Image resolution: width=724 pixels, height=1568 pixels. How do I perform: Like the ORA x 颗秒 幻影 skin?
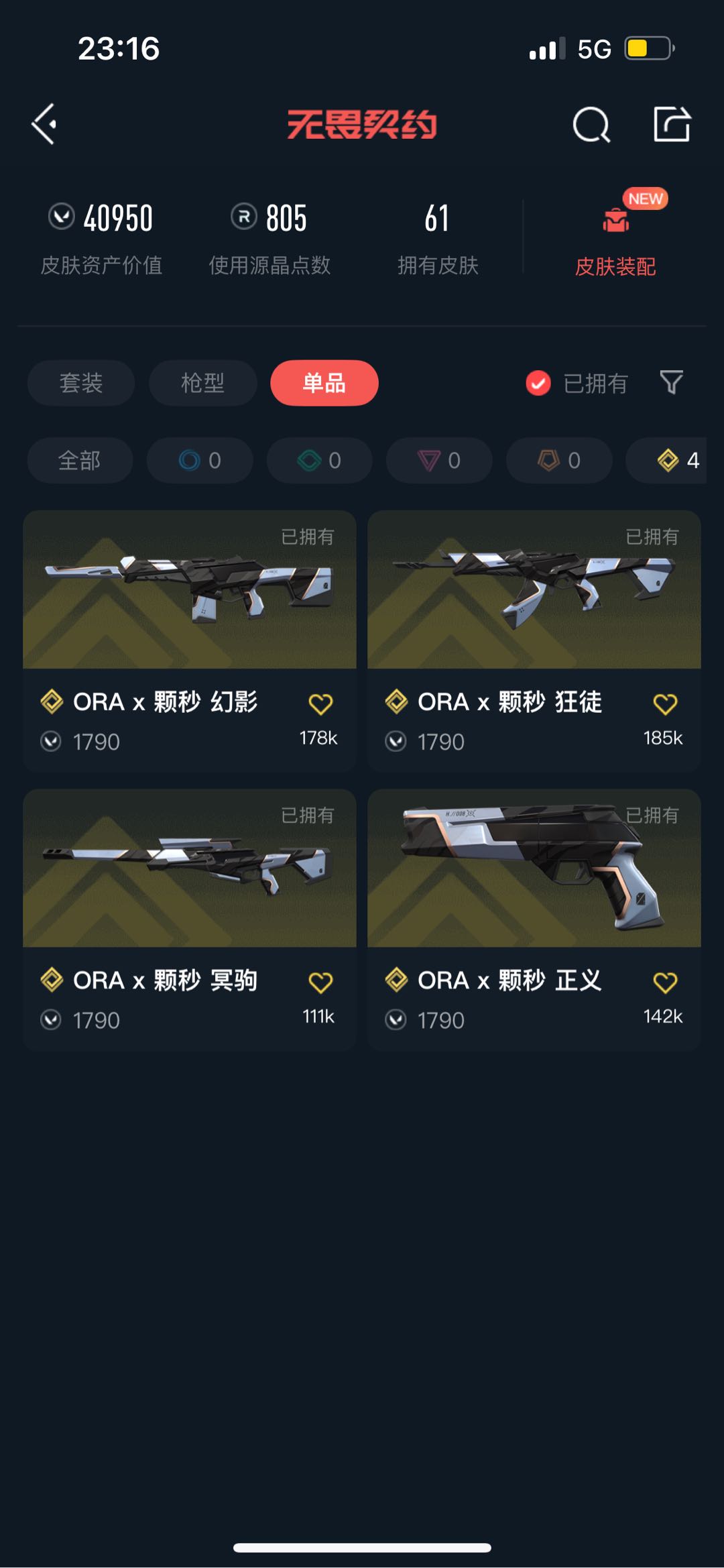[320, 704]
